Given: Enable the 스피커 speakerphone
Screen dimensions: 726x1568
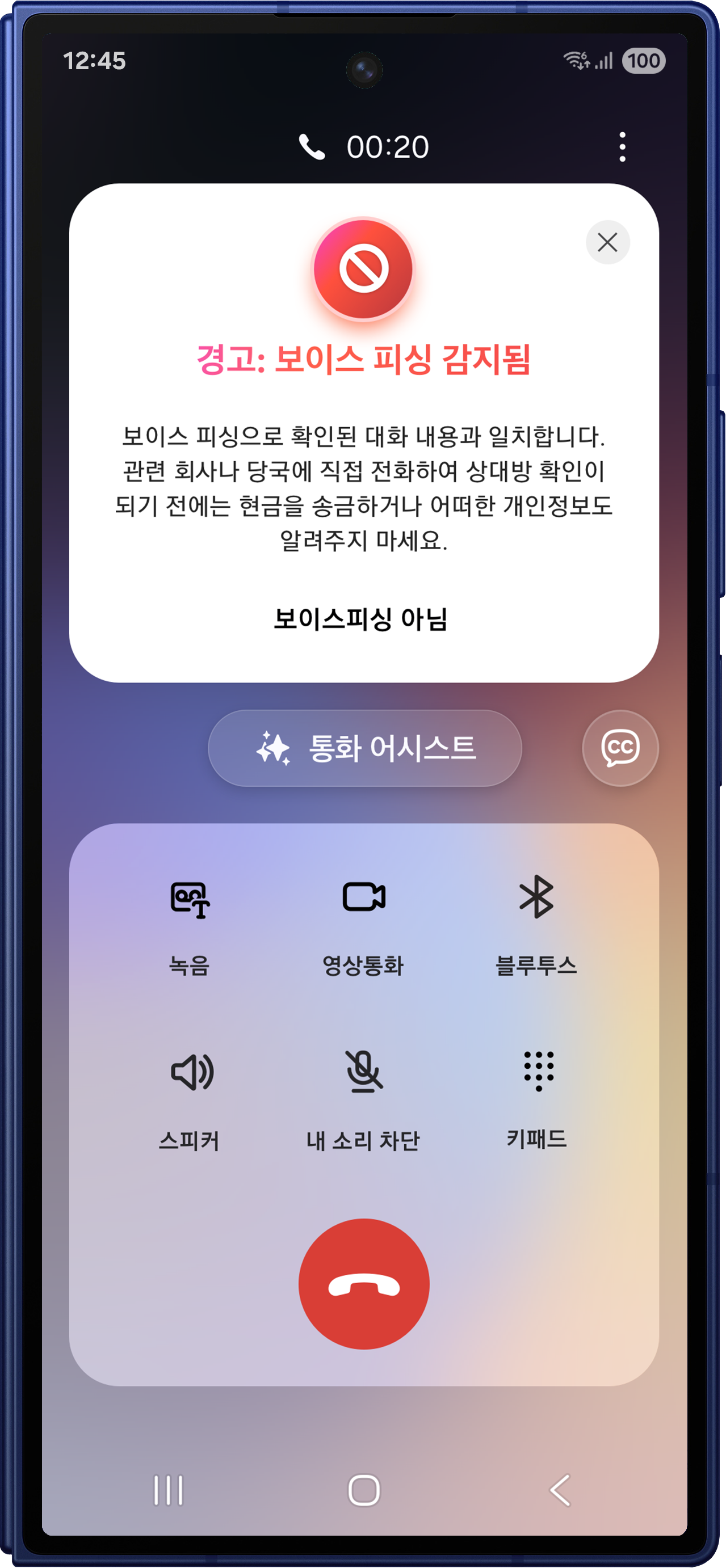Looking at the screenshot, I should click(x=190, y=1099).
